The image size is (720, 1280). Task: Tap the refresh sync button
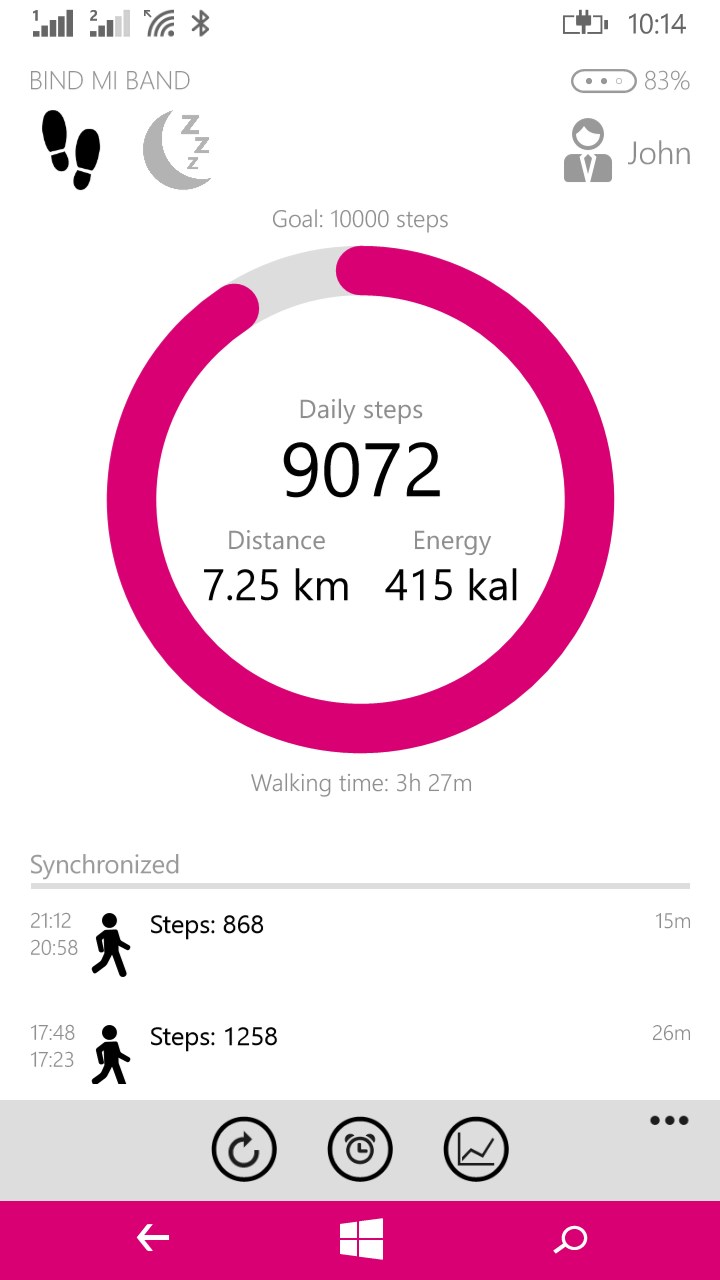tap(244, 1150)
